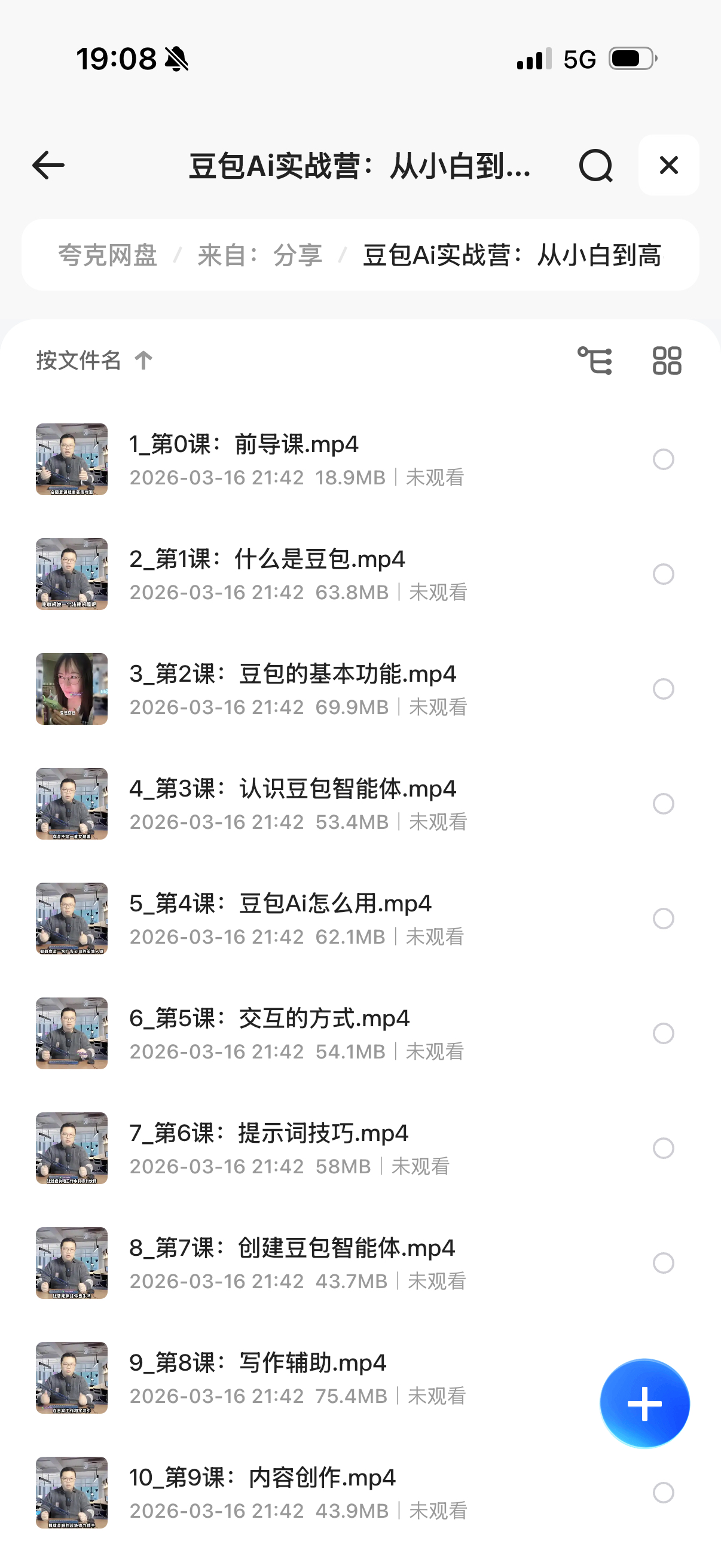The image size is (721, 1568).
Task: Play 2_第1课：什么是豆包.mp4
Action: [x=267, y=559]
